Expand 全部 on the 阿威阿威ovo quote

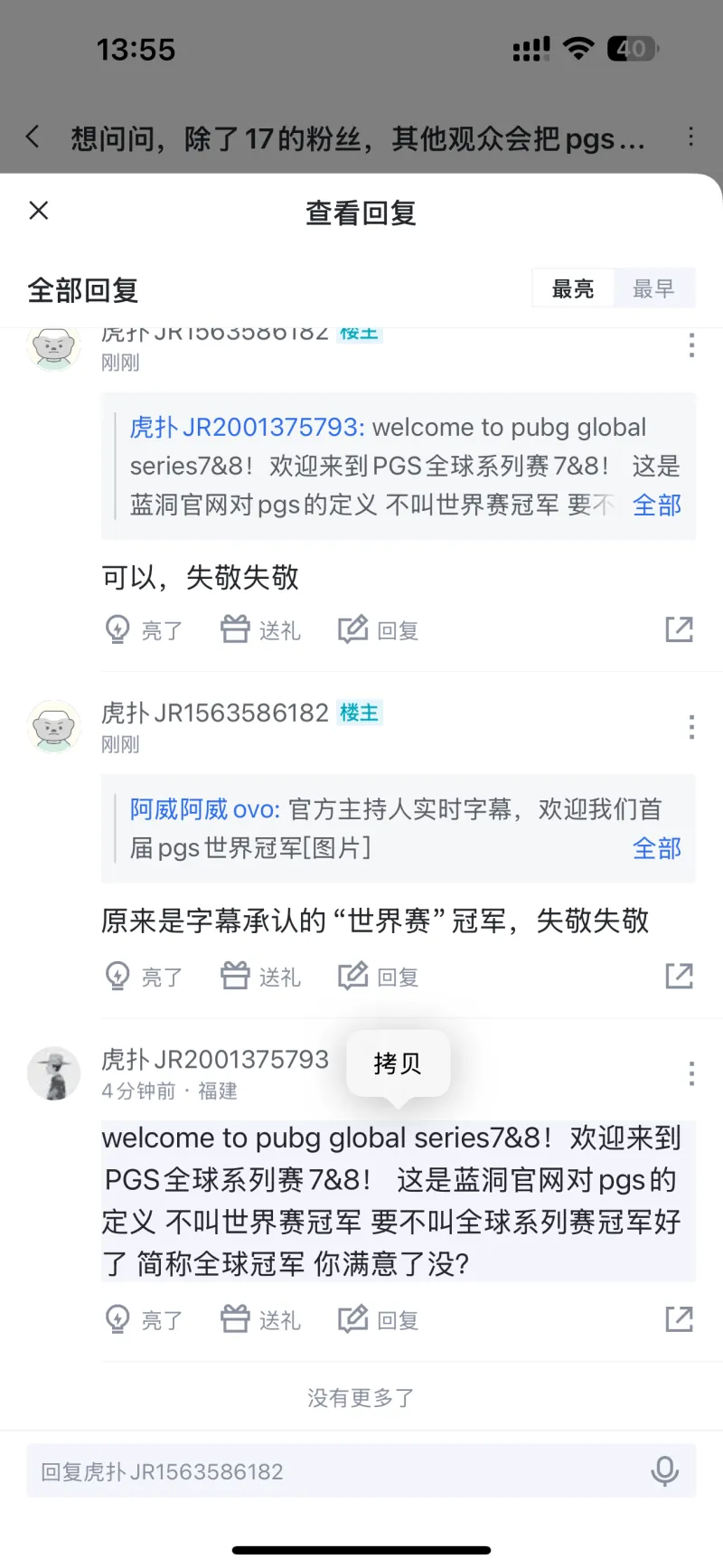pyautogui.click(x=656, y=848)
